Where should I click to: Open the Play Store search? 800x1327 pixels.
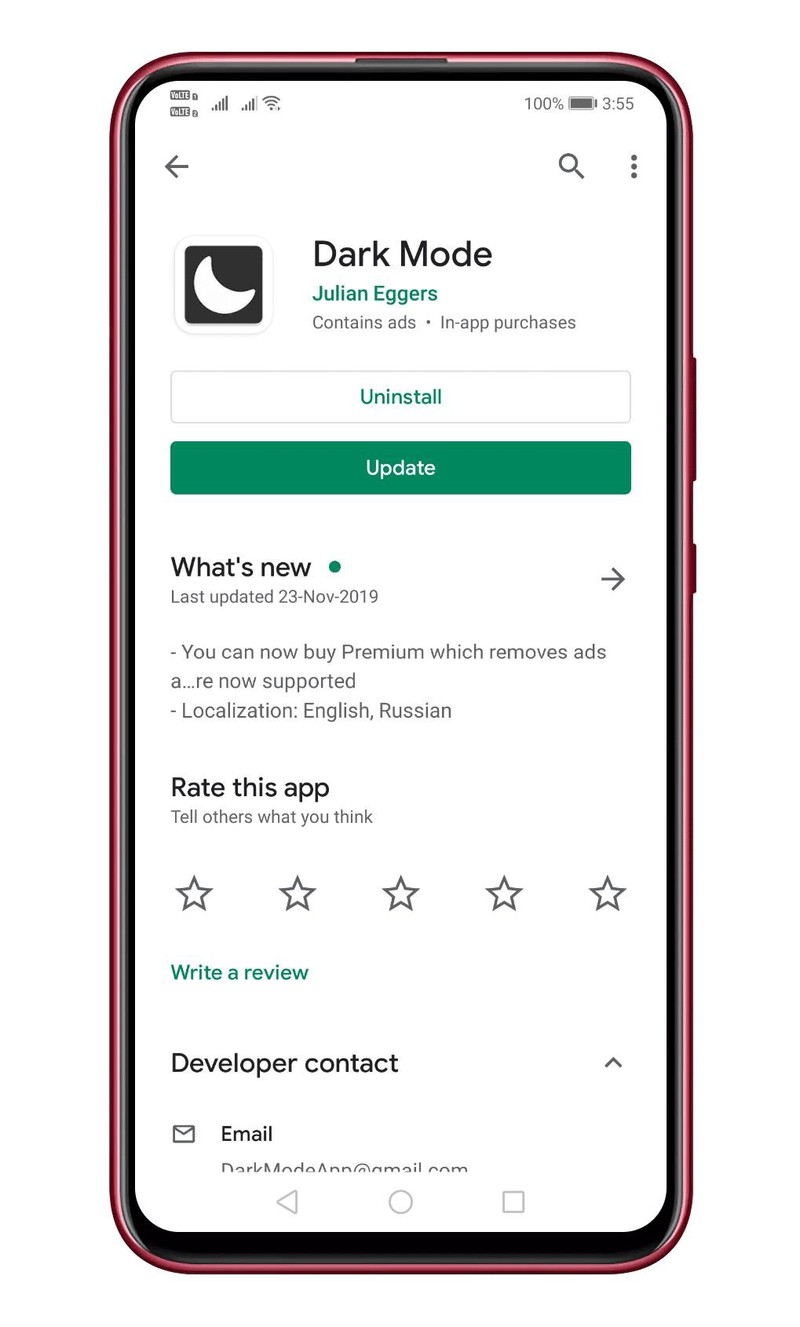[571, 166]
